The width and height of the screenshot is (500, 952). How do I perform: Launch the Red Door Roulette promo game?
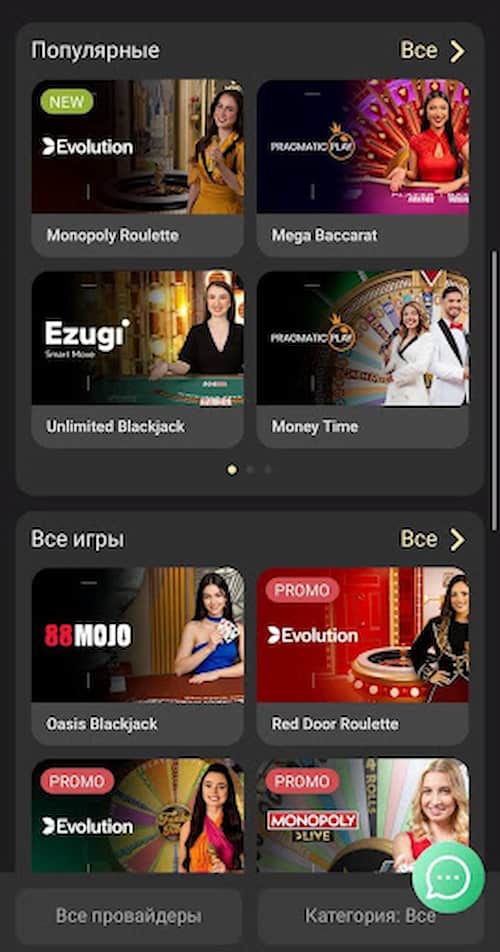(x=363, y=656)
